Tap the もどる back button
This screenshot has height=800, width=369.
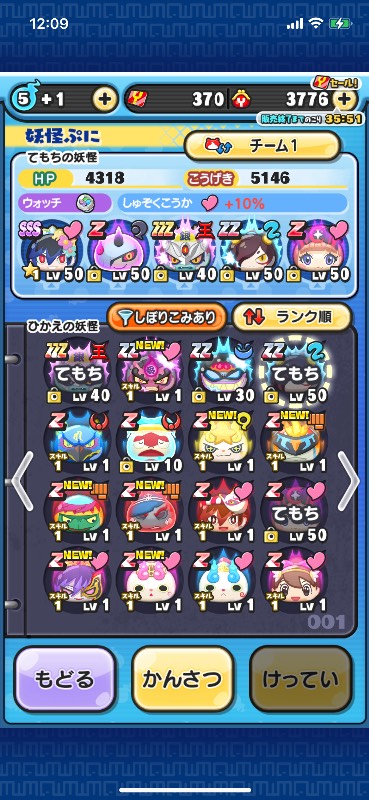pyautogui.click(x=65, y=679)
